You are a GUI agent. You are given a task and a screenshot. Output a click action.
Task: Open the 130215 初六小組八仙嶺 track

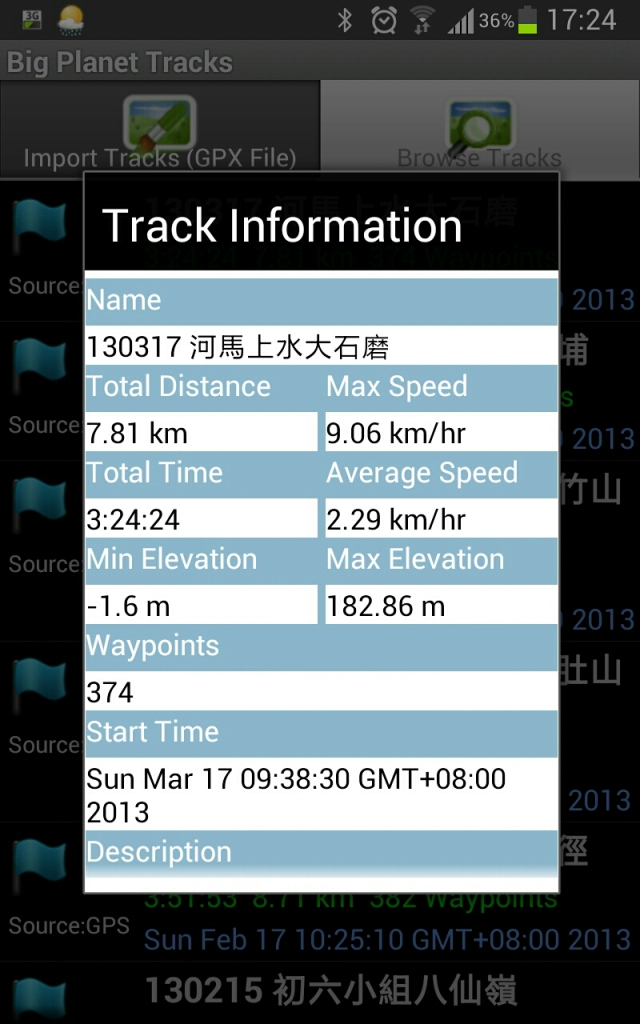click(320, 993)
